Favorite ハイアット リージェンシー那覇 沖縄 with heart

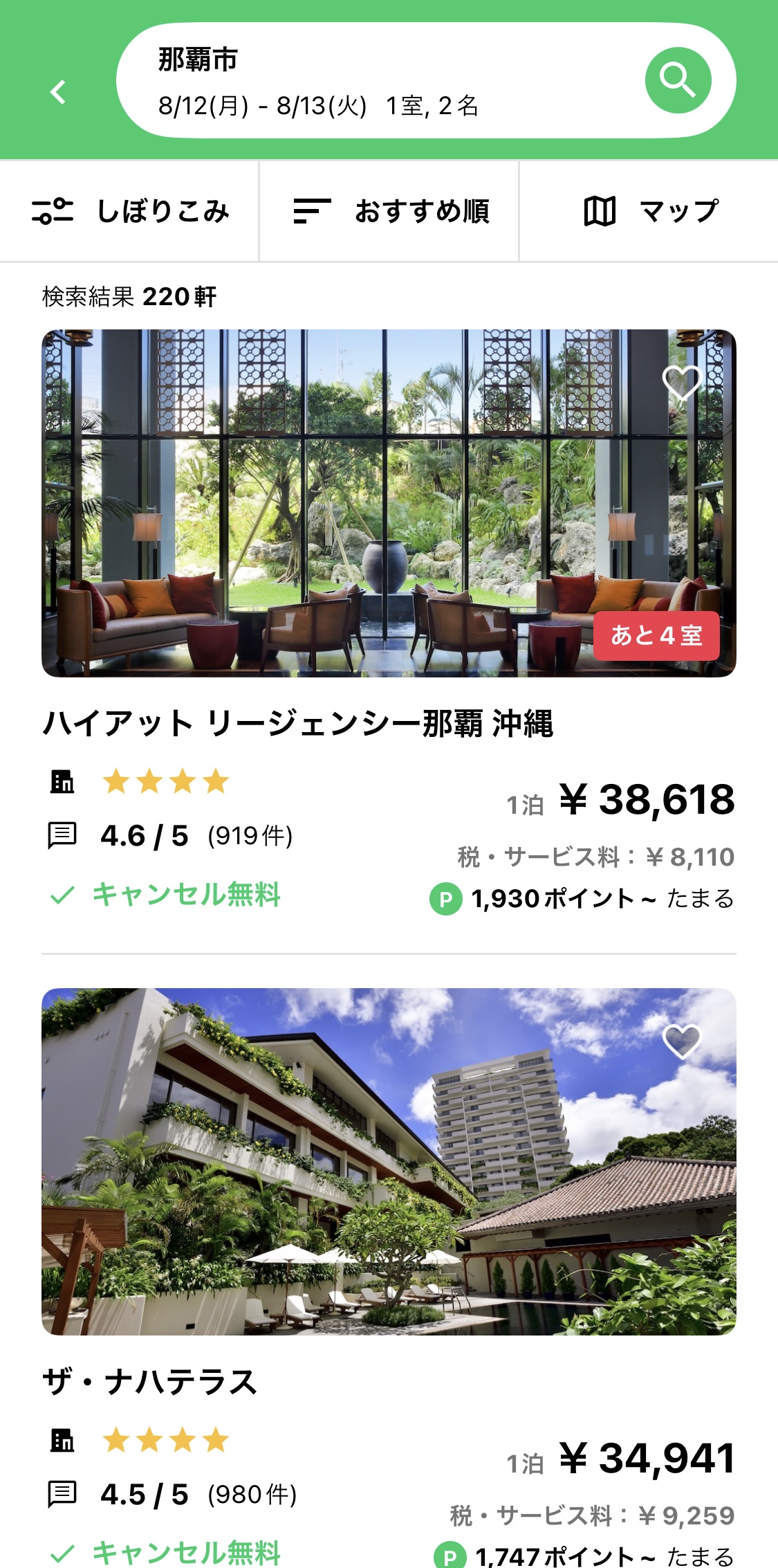pos(682,381)
